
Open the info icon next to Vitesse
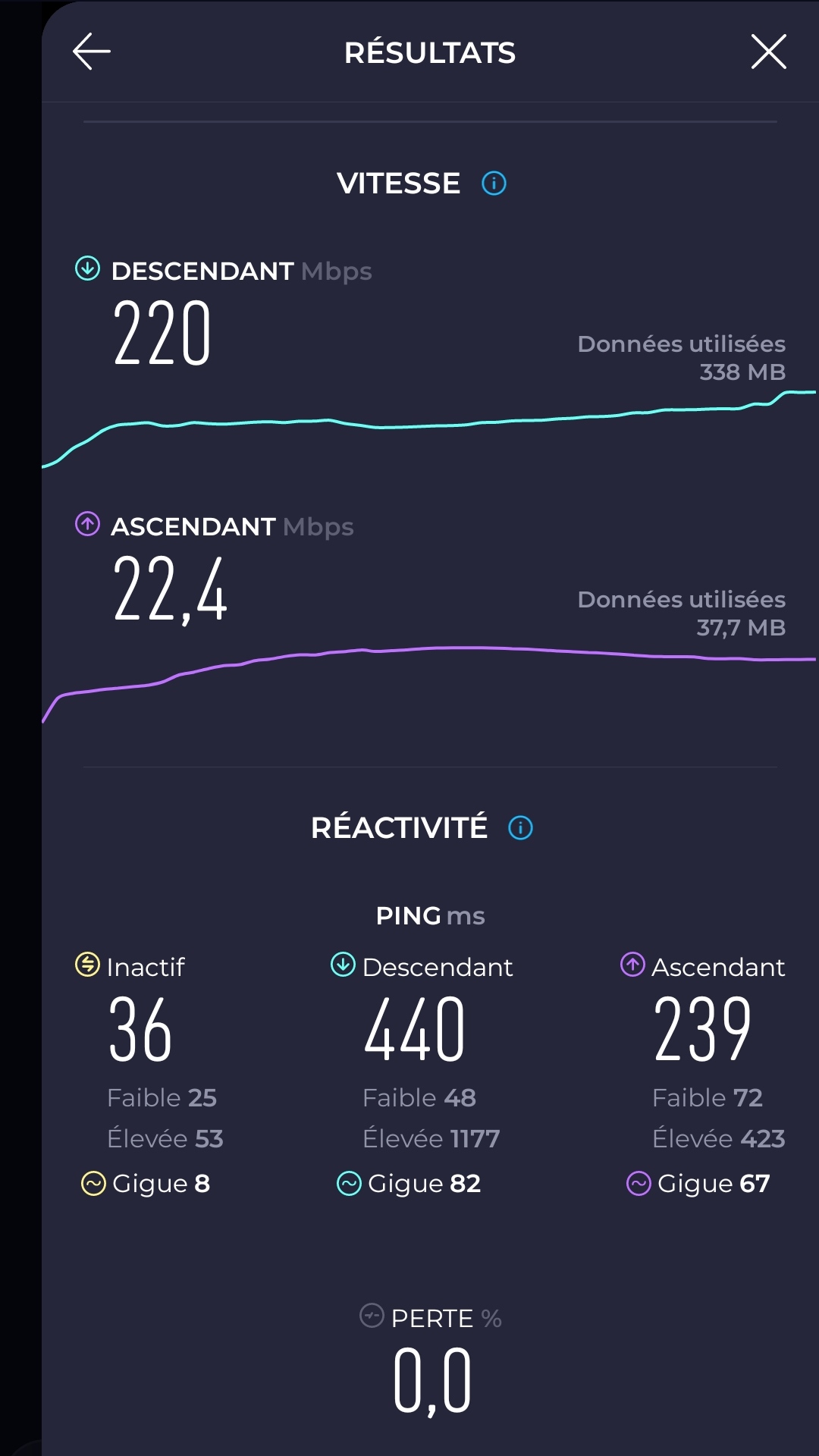(x=494, y=184)
